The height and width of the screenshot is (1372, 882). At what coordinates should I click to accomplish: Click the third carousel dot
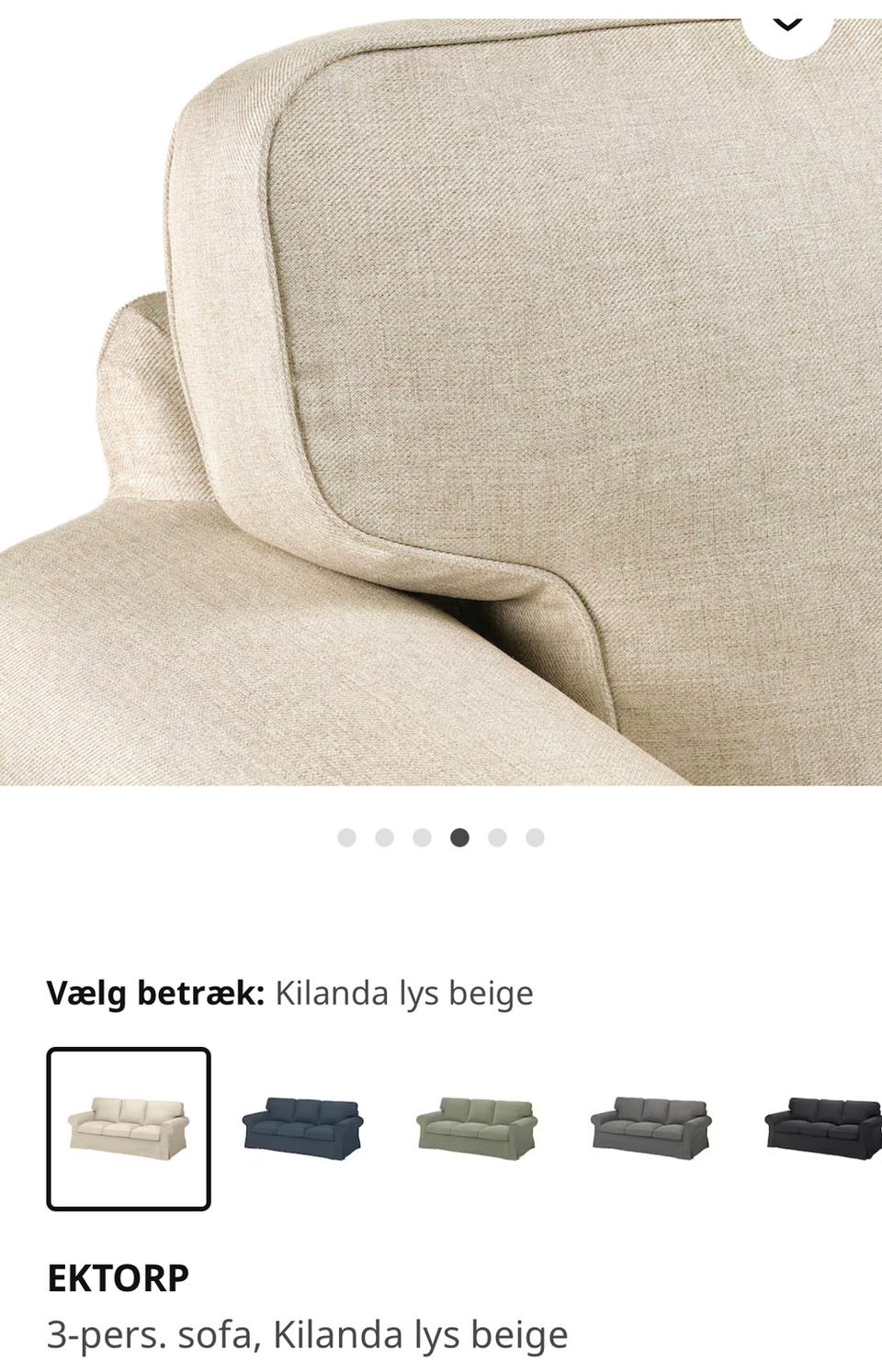click(423, 837)
